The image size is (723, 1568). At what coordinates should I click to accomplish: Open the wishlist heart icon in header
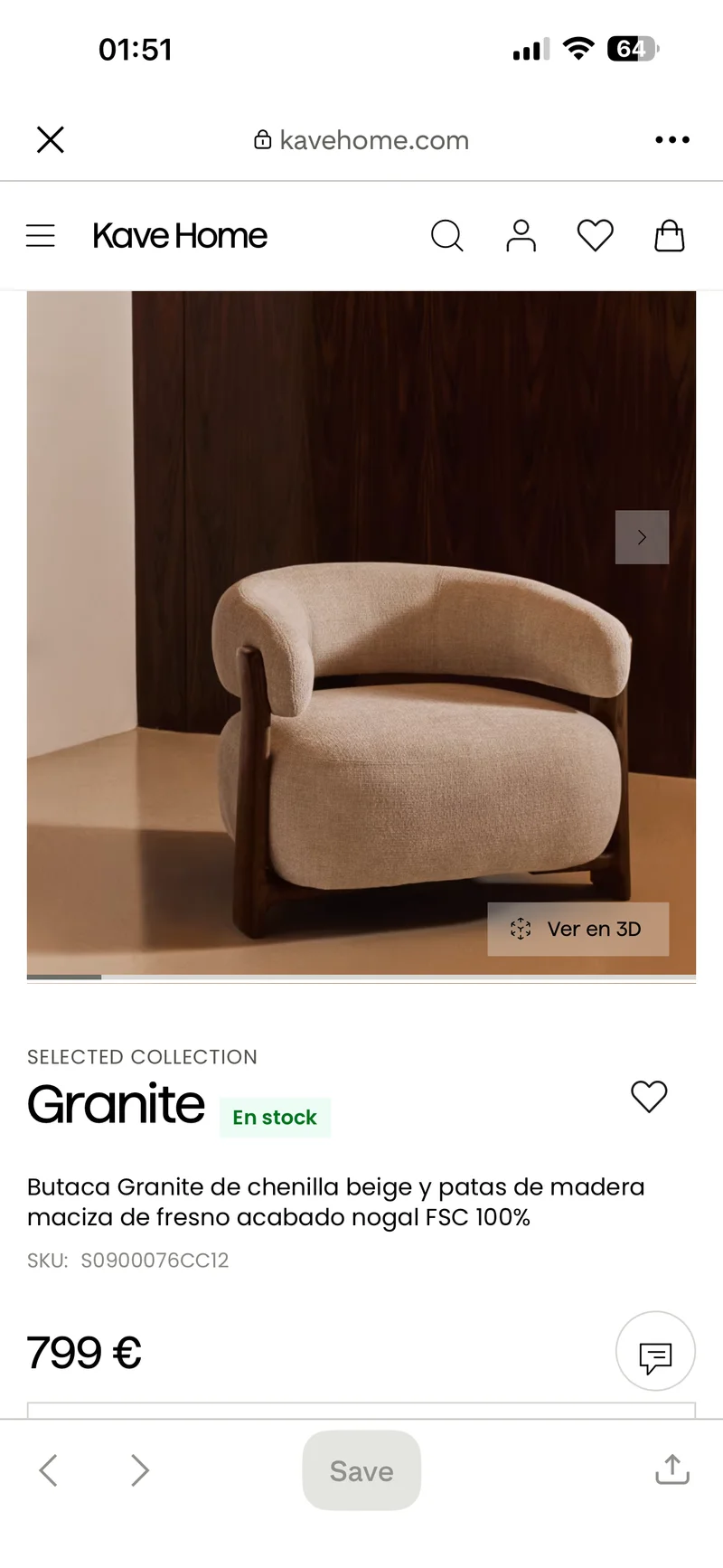[x=595, y=235]
